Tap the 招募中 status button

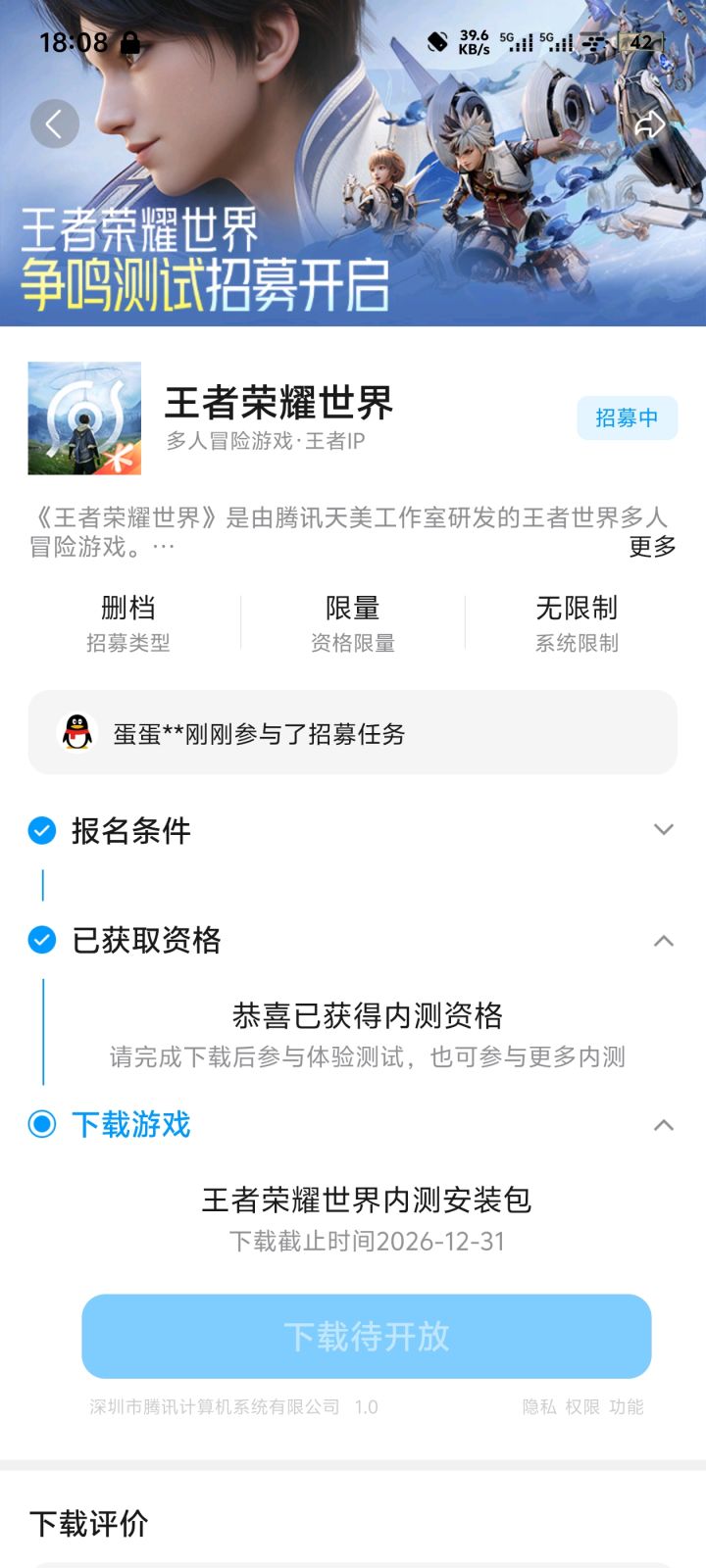(x=627, y=418)
